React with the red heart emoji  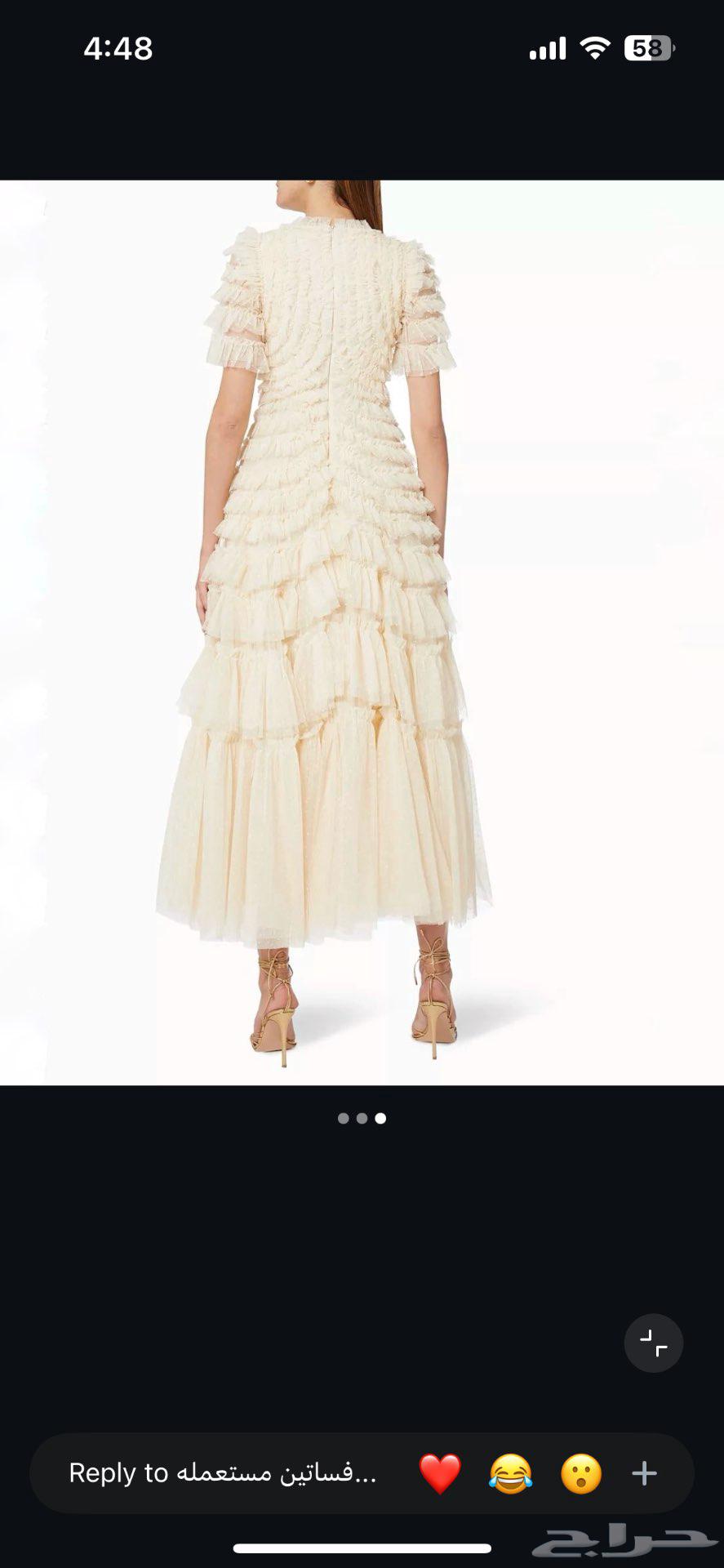(x=440, y=1473)
